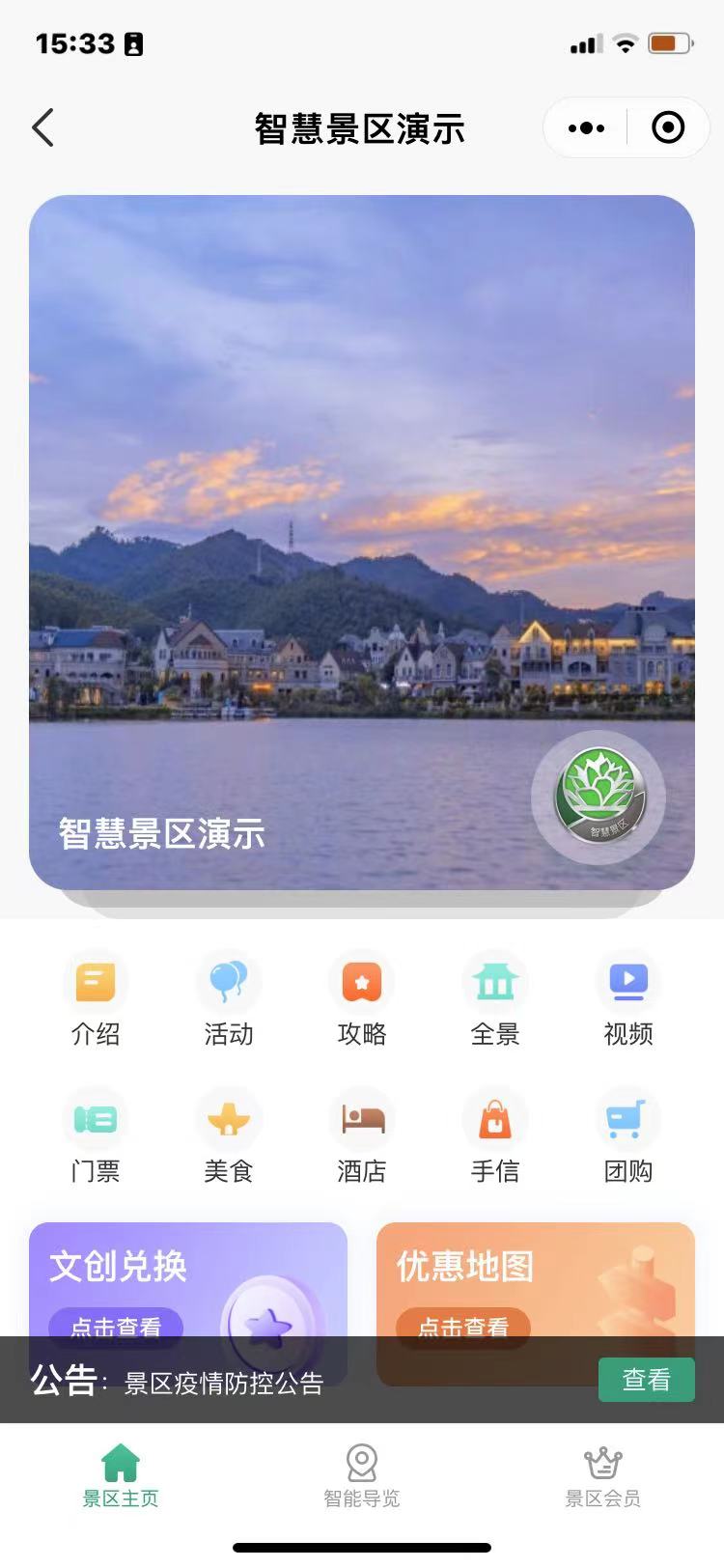Open the 视频 videos section
Image resolution: width=724 pixels, height=1568 pixels.
pos(628,999)
